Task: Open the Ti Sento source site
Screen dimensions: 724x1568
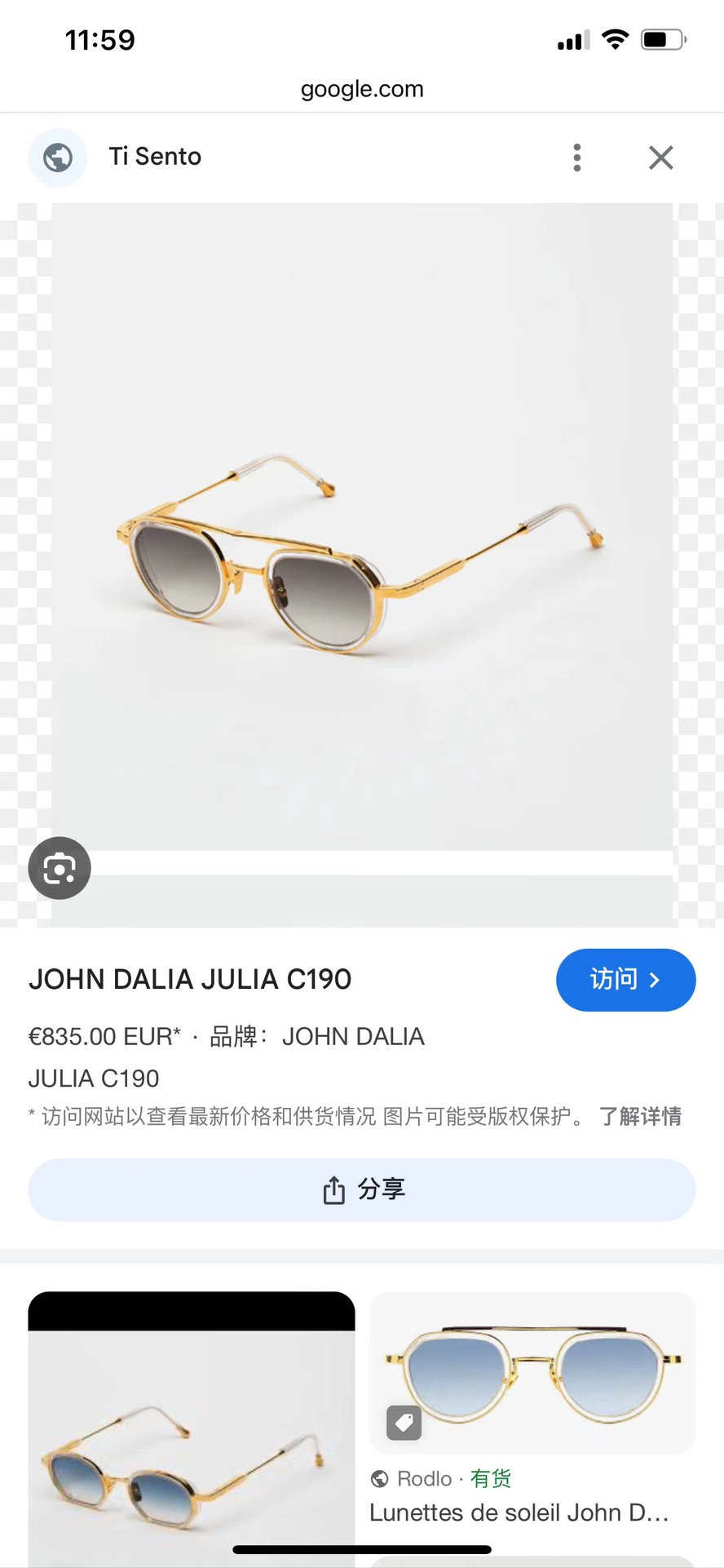Action: [155, 157]
